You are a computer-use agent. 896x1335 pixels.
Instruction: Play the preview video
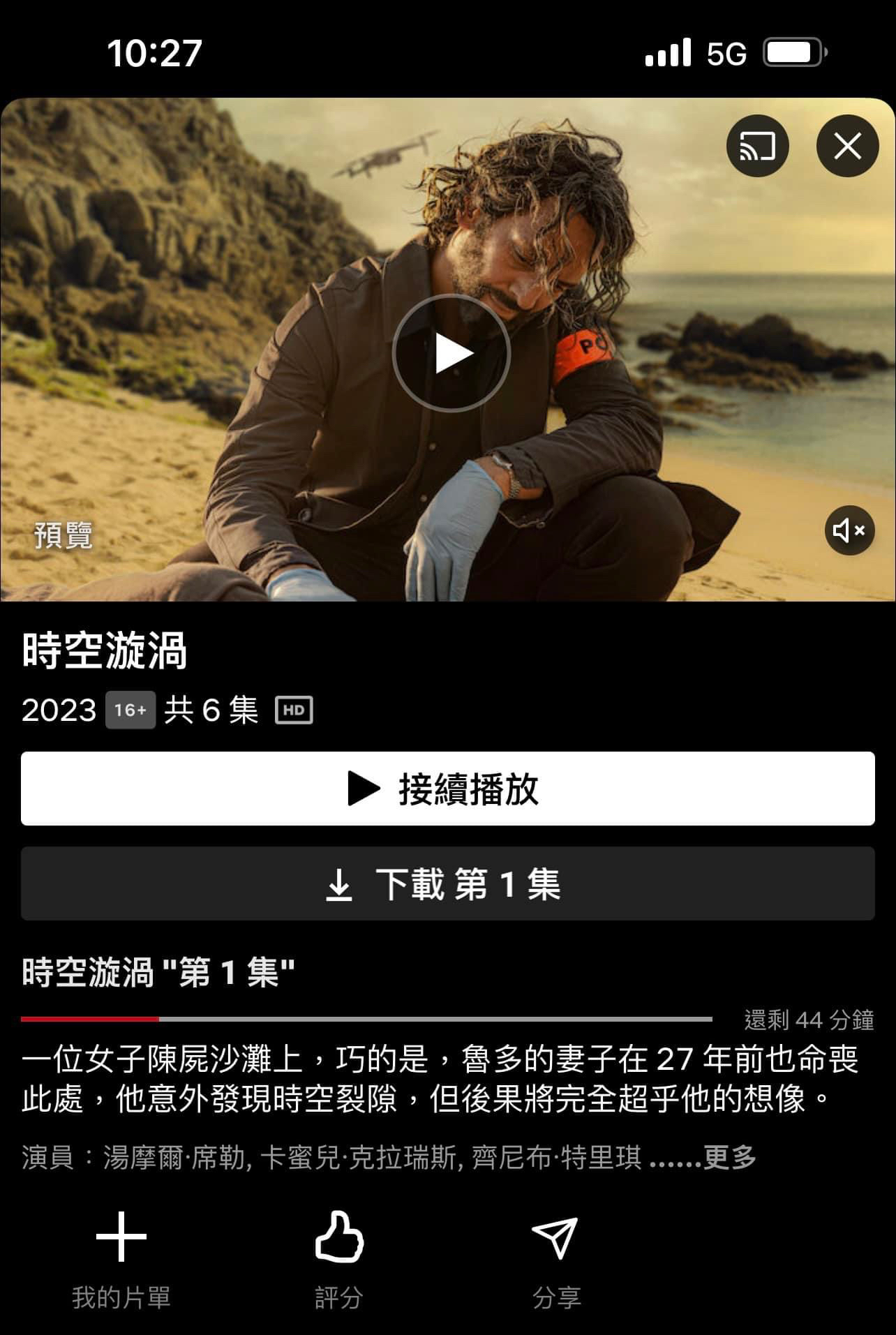(x=451, y=353)
